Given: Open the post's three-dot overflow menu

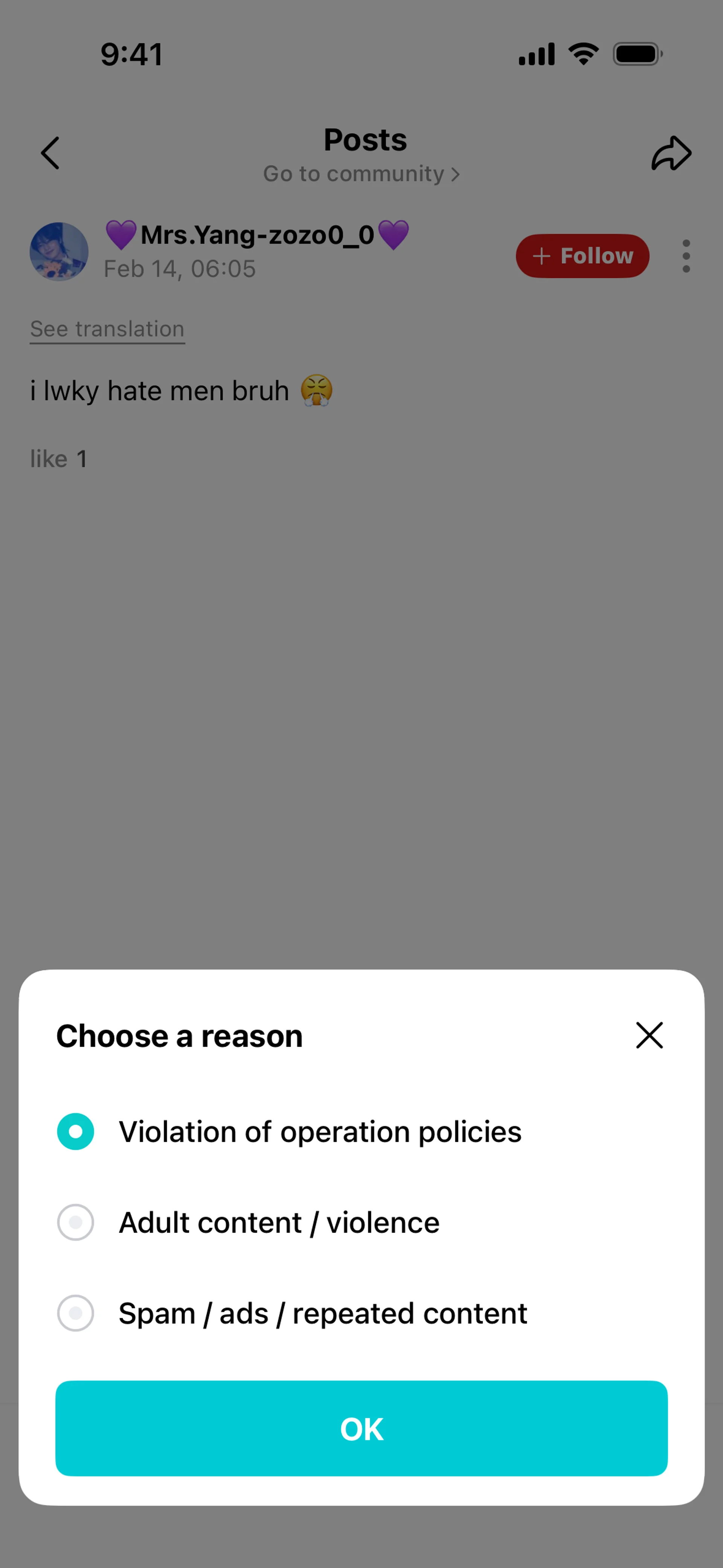Looking at the screenshot, I should [x=686, y=256].
